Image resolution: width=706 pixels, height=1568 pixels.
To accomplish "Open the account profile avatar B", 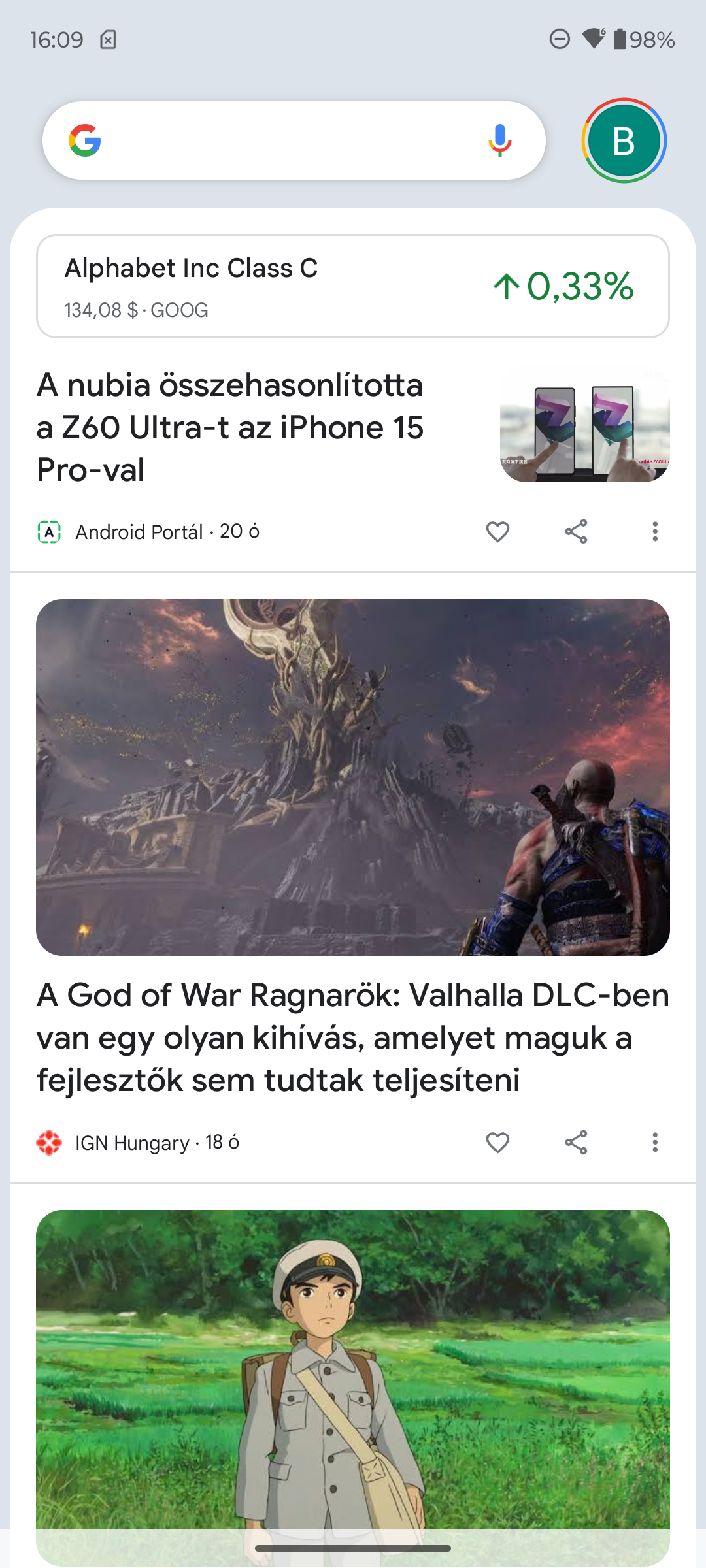I will [x=624, y=140].
